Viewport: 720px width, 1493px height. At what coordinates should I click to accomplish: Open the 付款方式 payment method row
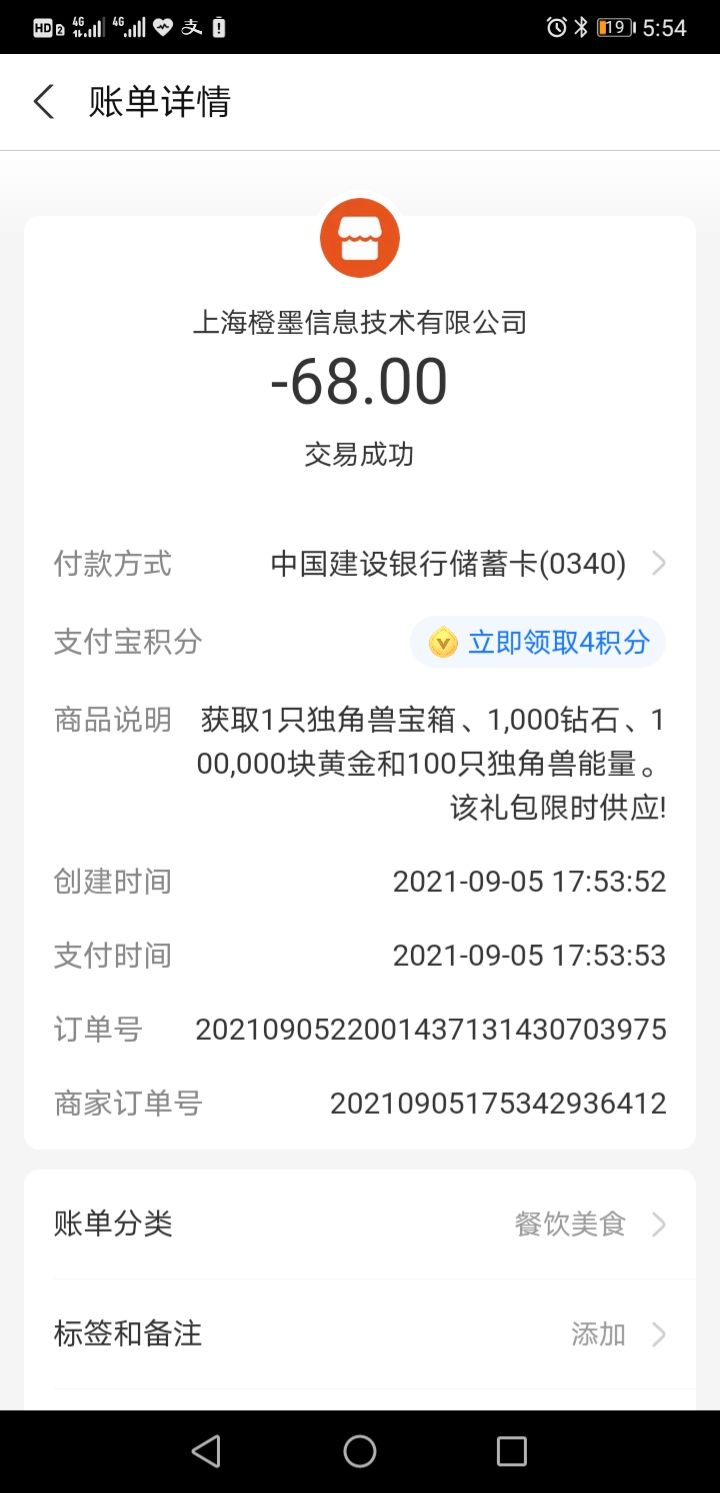(x=448, y=565)
